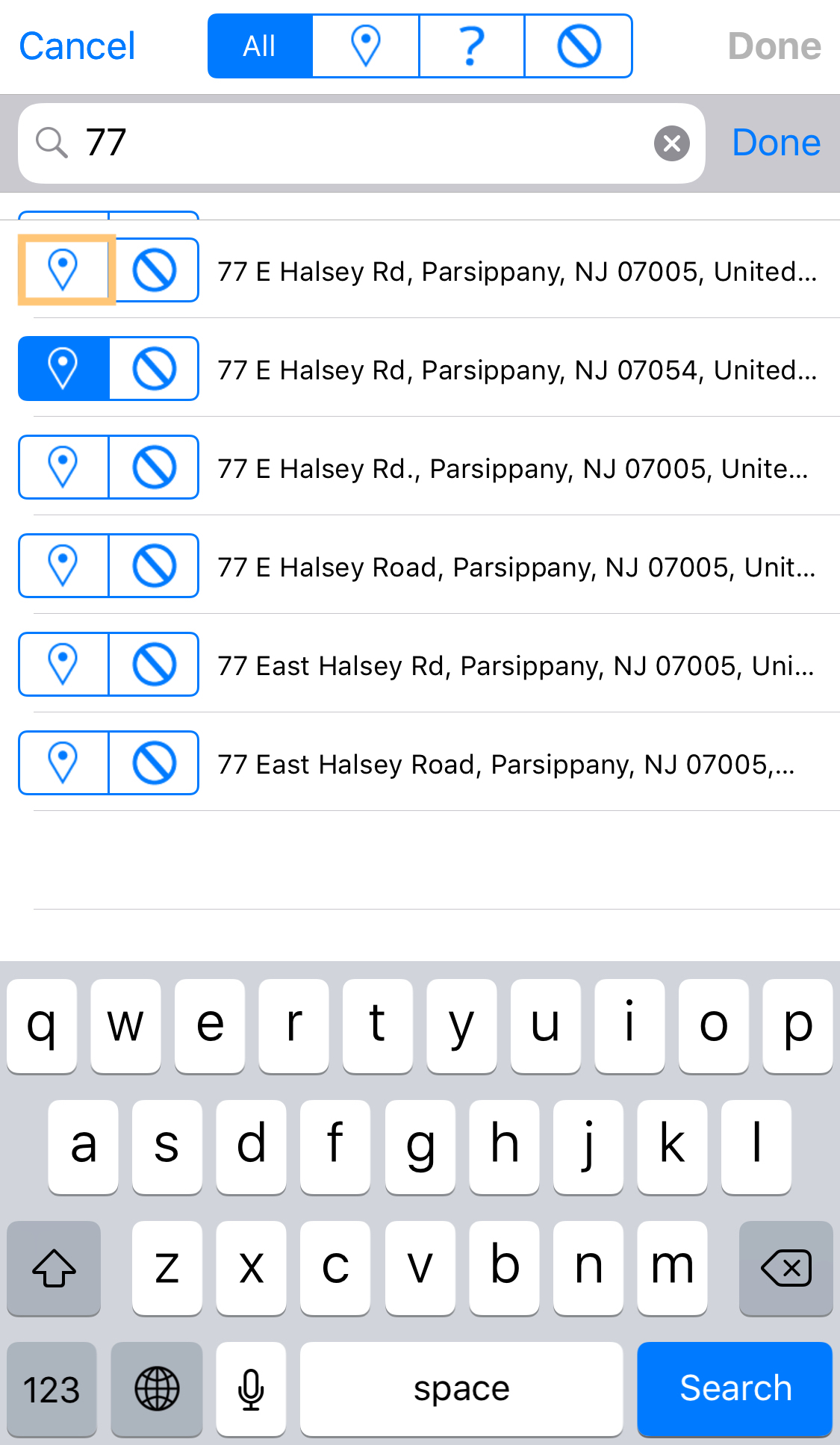The height and width of the screenshot is (1445, 840).
Task: Edit the search field containing 77
Action: coord(362,143)
